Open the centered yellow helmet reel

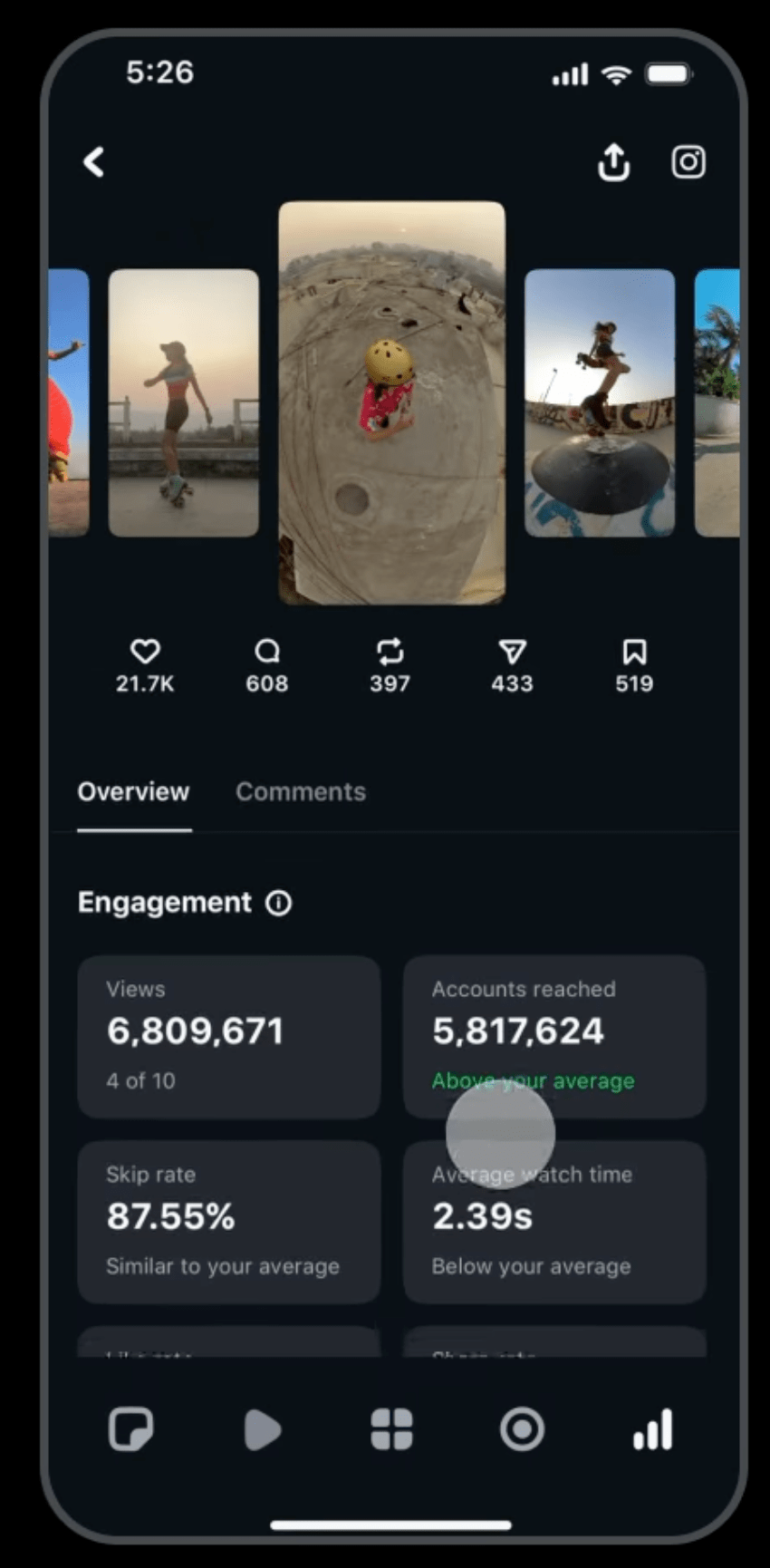(x=391, y=402)
